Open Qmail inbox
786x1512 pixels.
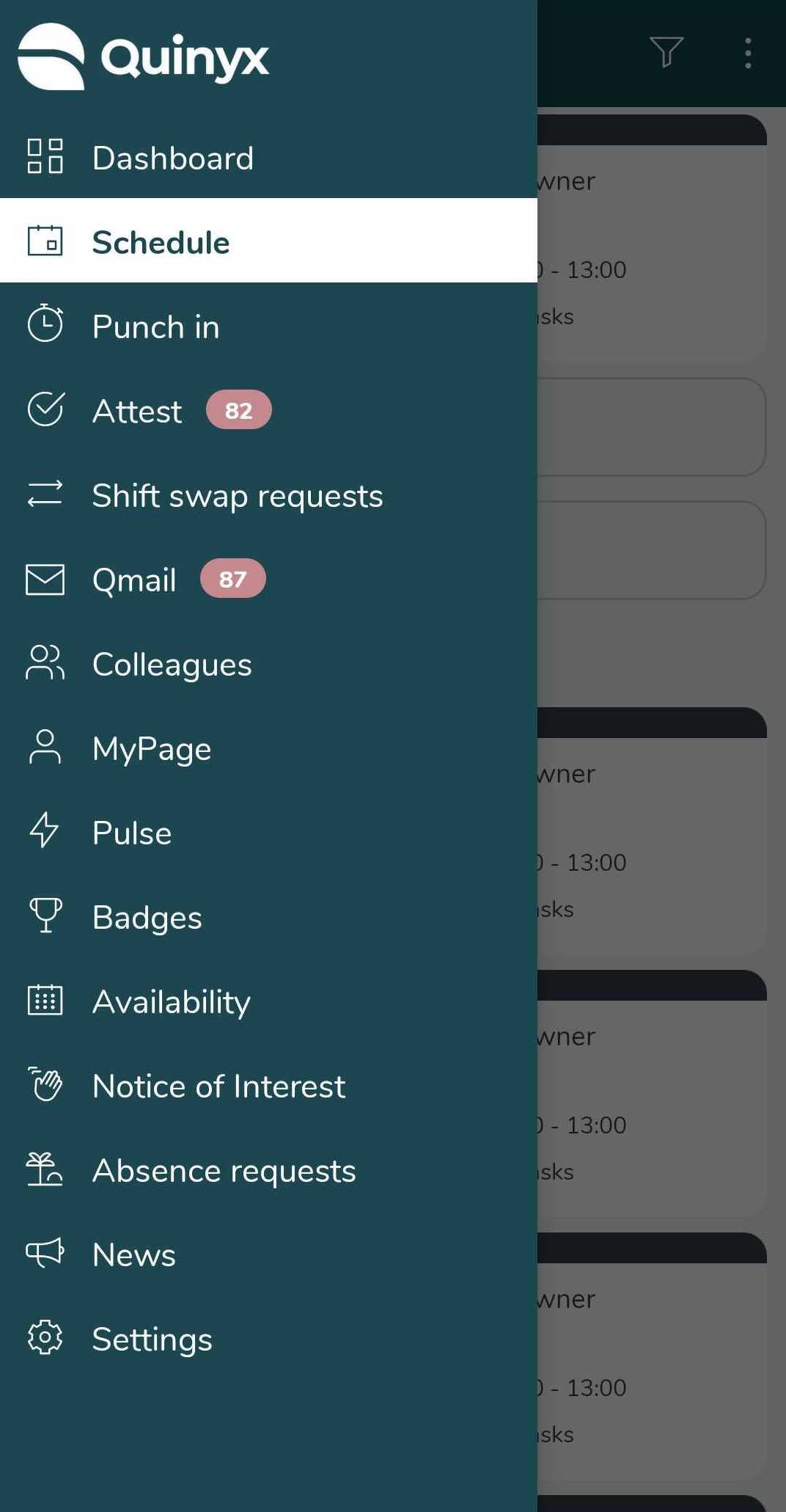click(x=268, y=578)
